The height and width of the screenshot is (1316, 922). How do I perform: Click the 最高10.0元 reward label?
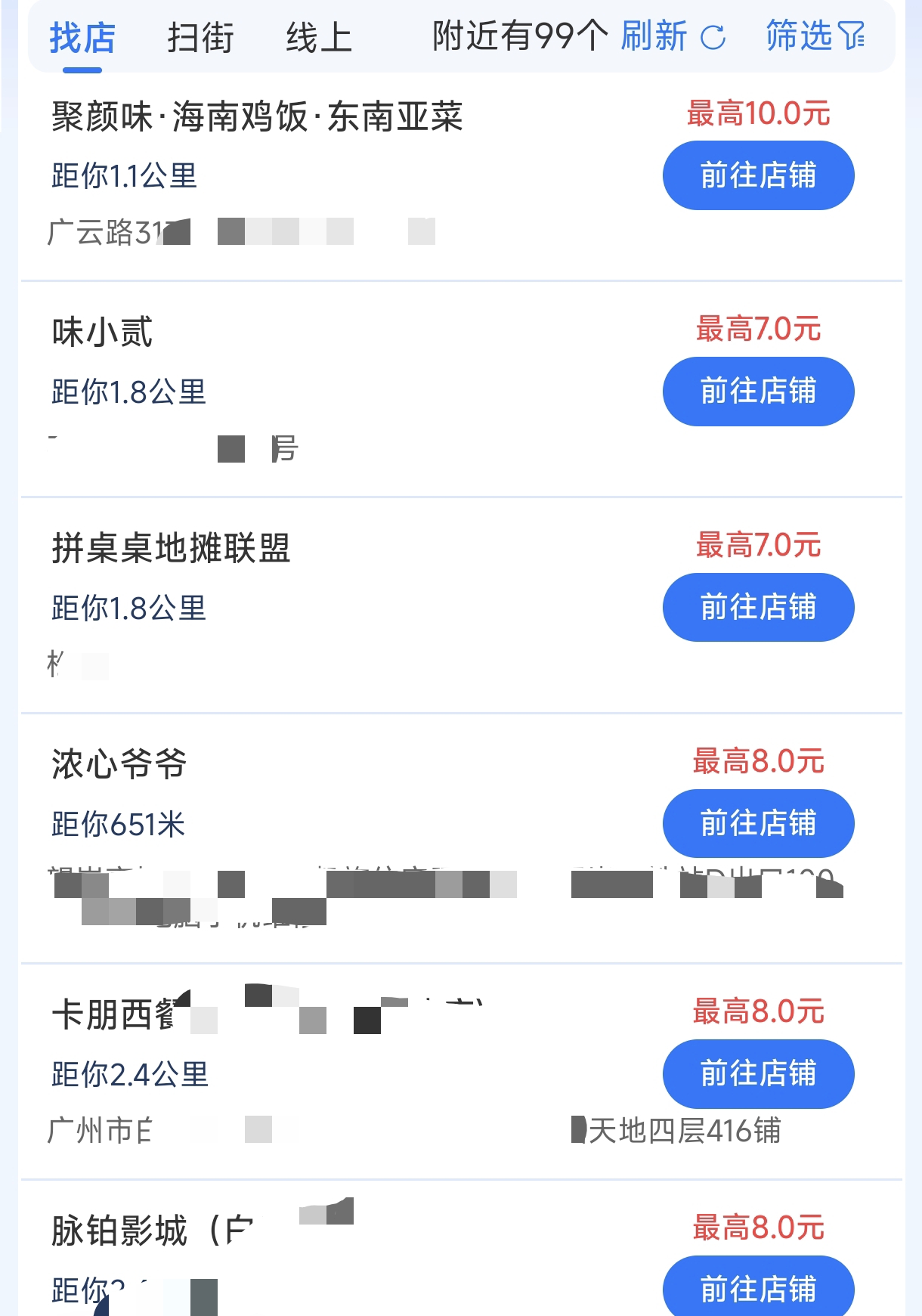[x=757, y=114]
